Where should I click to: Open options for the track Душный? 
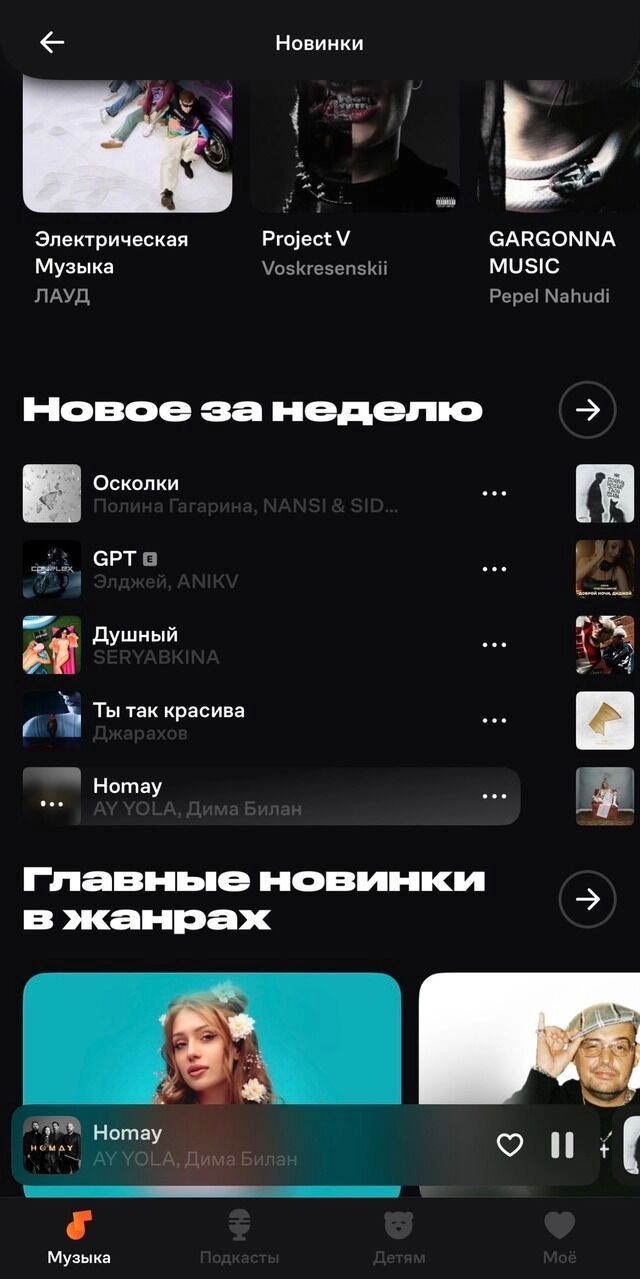[x=494, y=645]
